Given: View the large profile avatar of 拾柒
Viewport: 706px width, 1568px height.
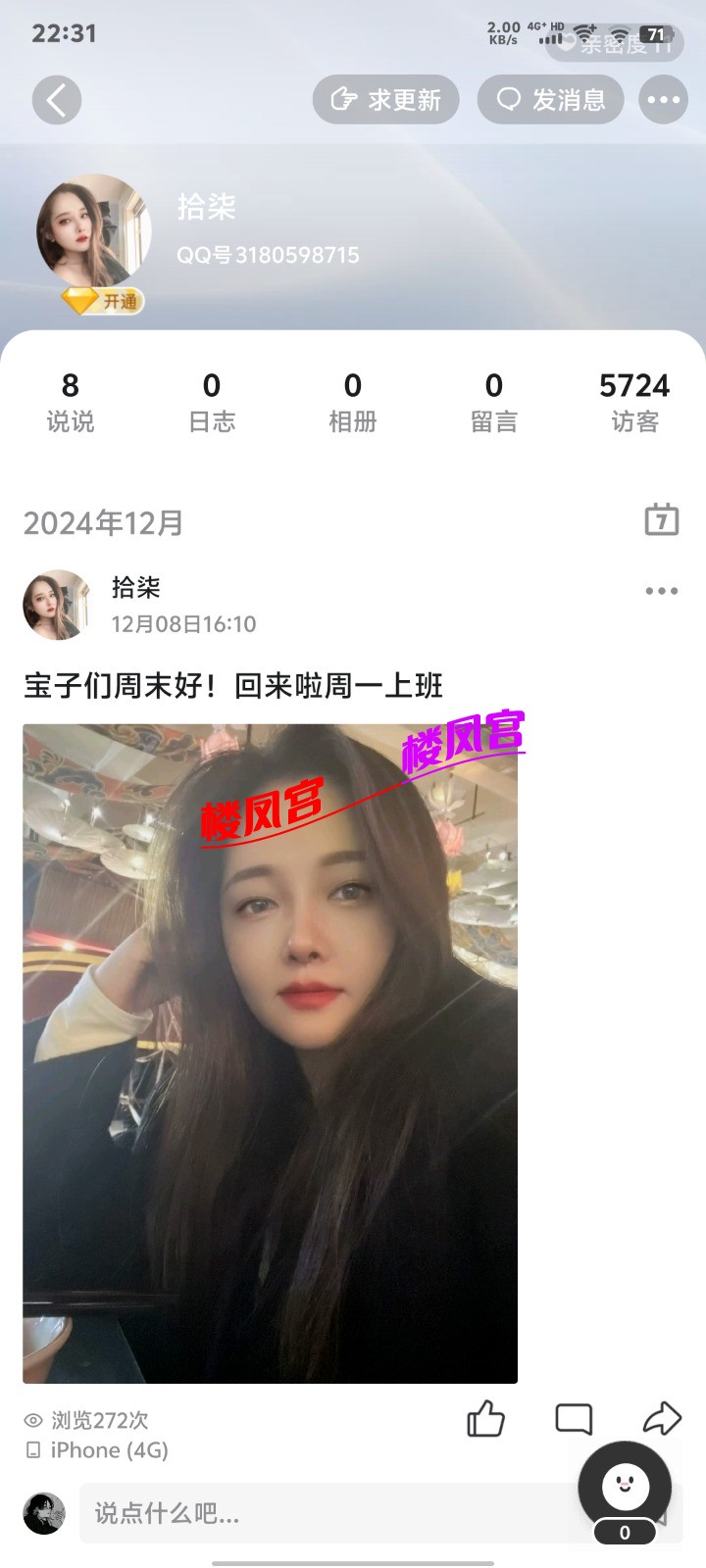Looking at the screenshot, I should pyautogui.click(x=94, y=232).
